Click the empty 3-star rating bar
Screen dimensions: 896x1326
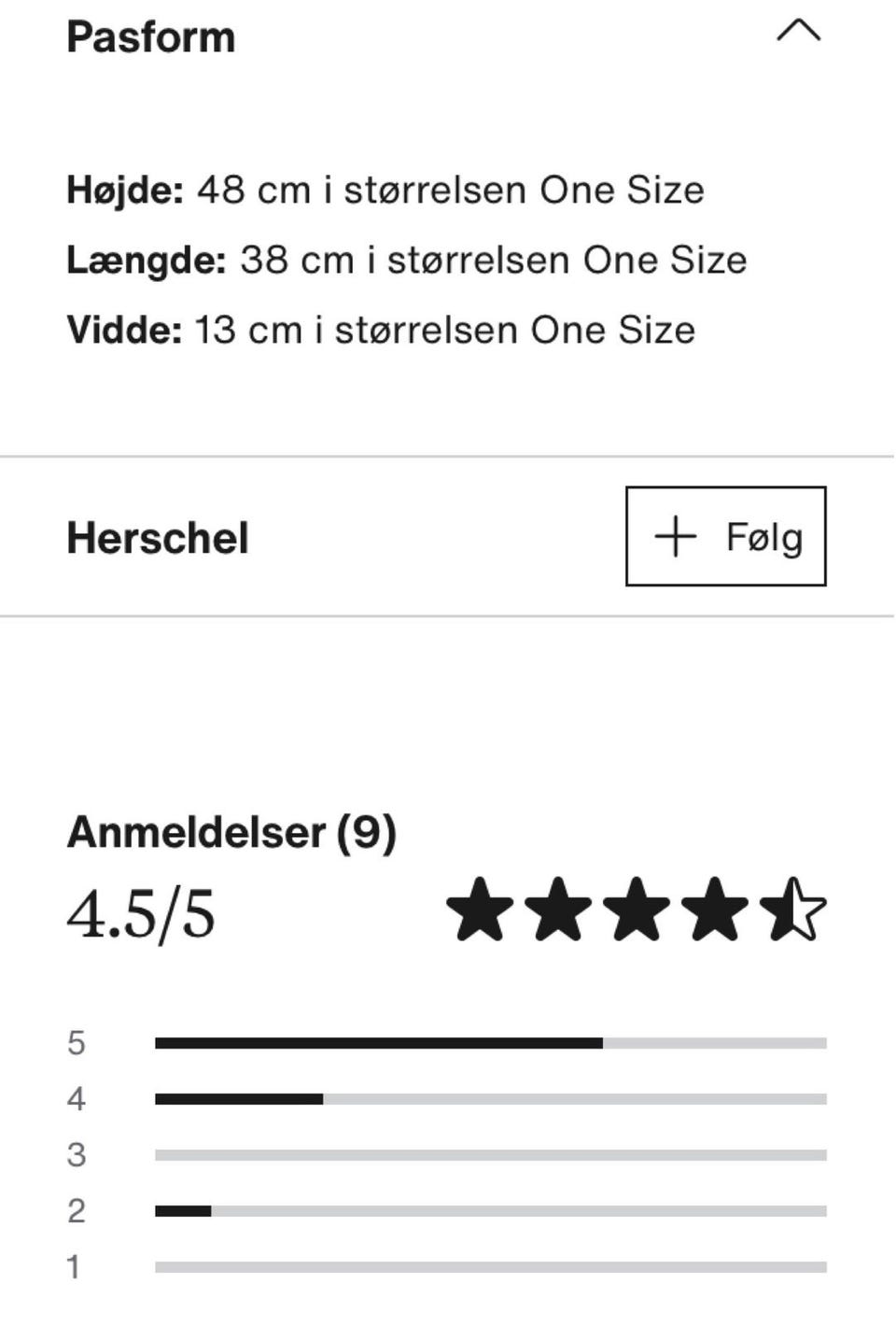click(490, 1154)
